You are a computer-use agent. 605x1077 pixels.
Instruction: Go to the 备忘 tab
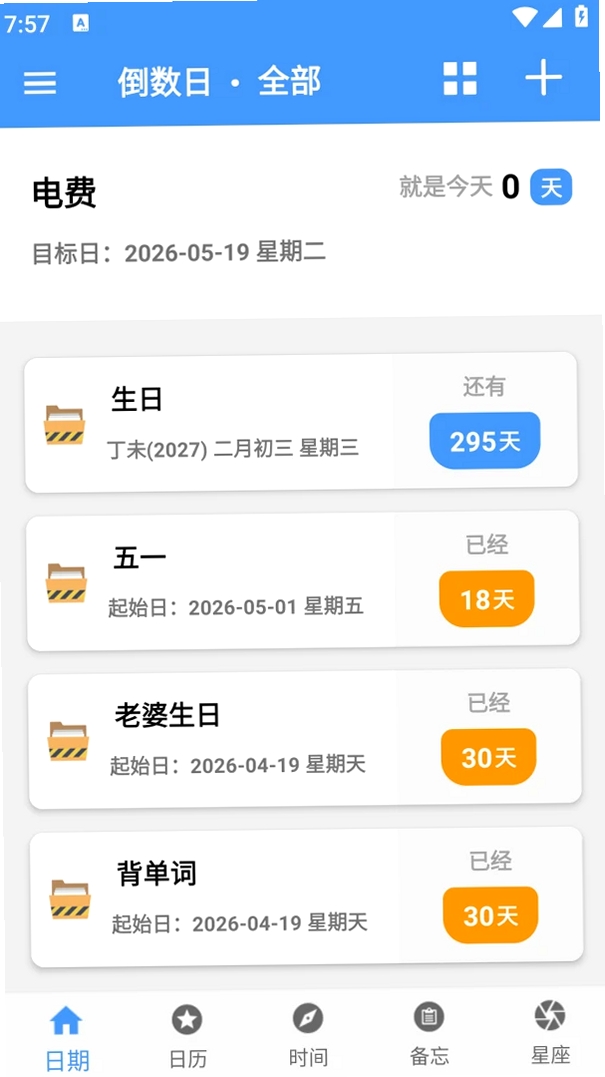(x=429, y=1034)
